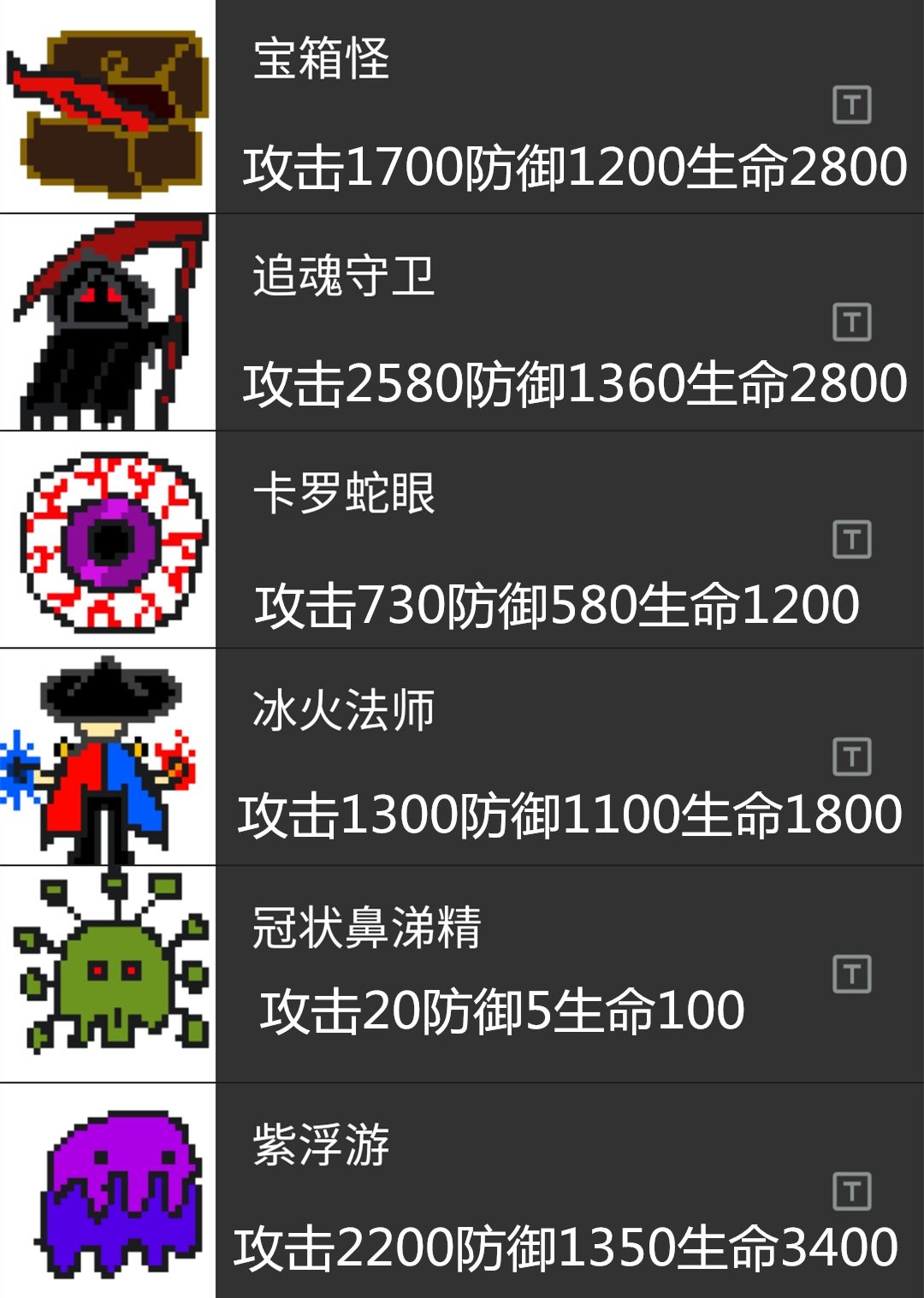Screen dimensions: 924x1298
Task: Click the purple eyeball monster image
Action: [x=107, y=539]
